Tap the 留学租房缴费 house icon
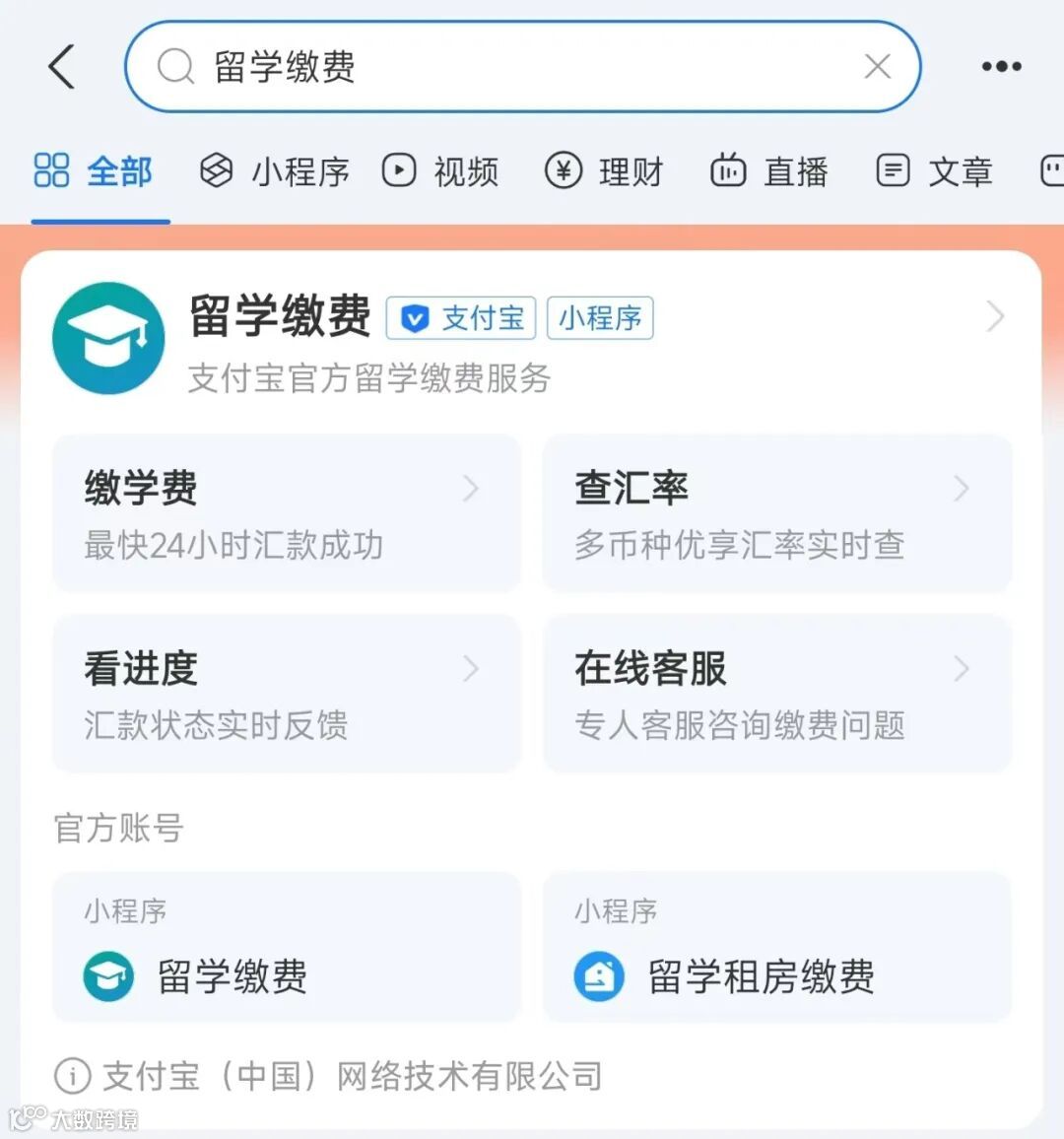The image size is (1064, 1139). coord(599,976)
